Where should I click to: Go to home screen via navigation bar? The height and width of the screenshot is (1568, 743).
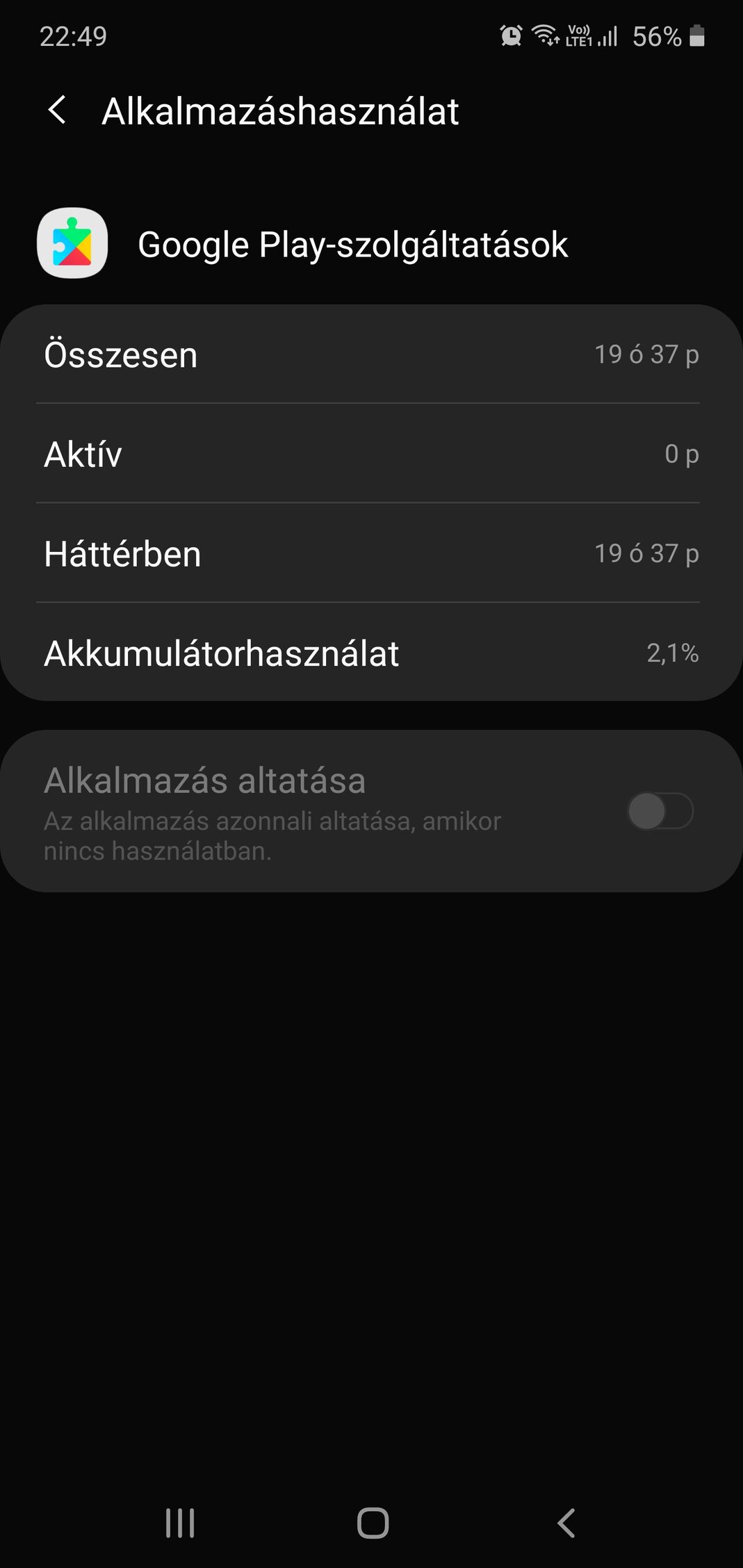[x=373, y=1524]
